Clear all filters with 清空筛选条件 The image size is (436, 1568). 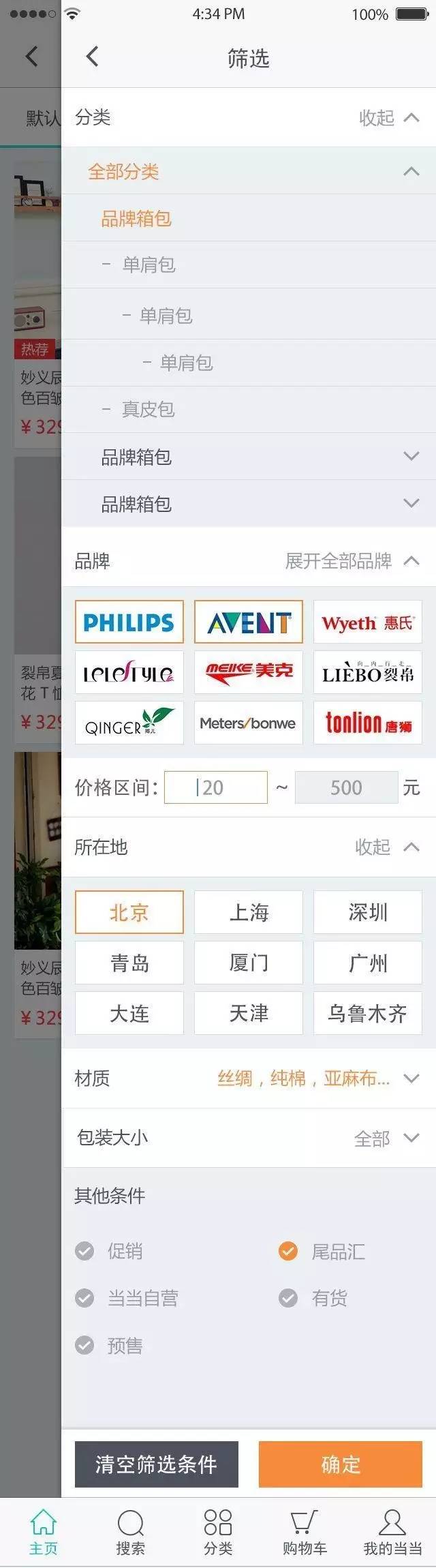click(156, 1464)
